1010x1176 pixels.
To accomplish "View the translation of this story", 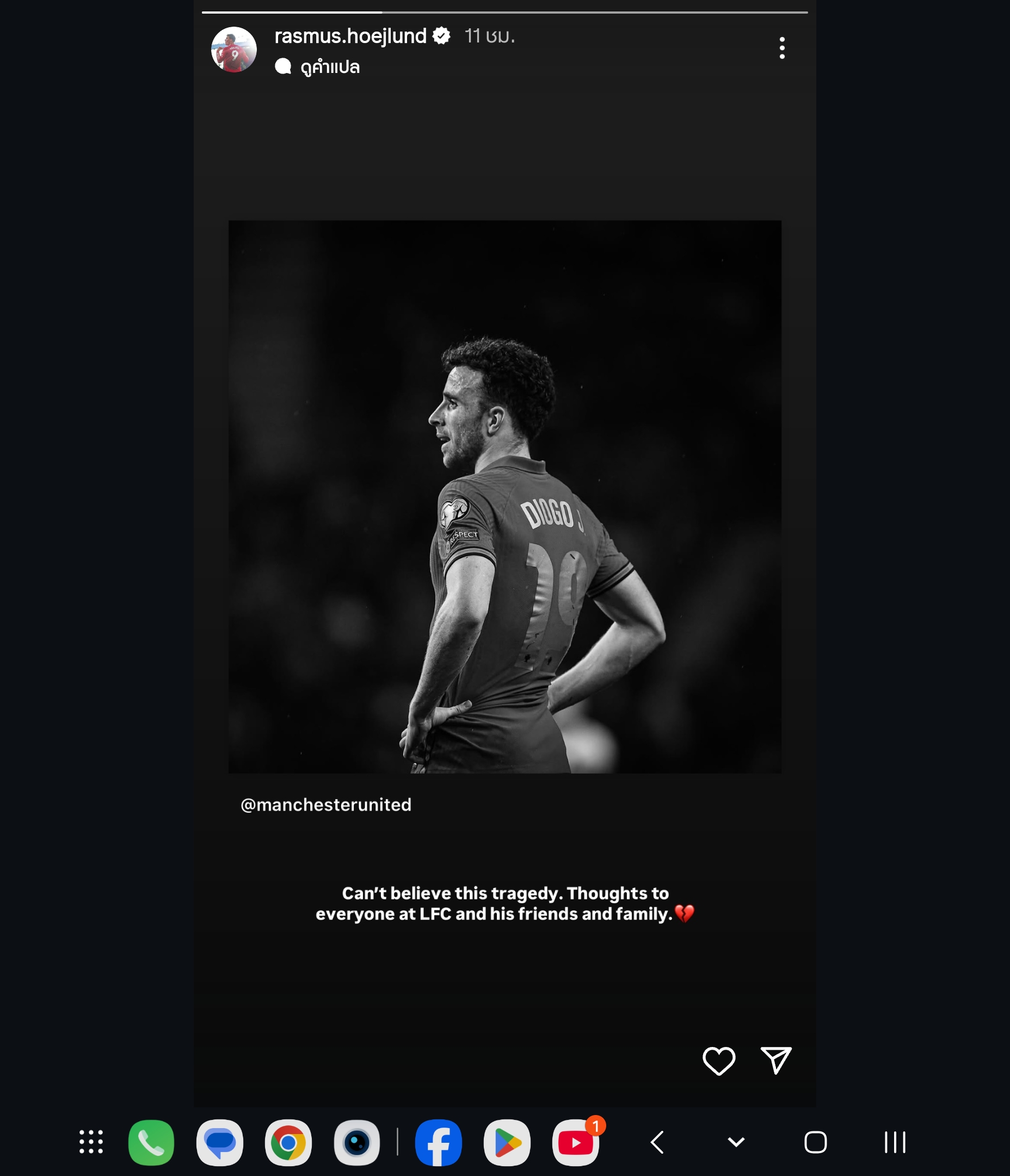I will click(329, 67).
